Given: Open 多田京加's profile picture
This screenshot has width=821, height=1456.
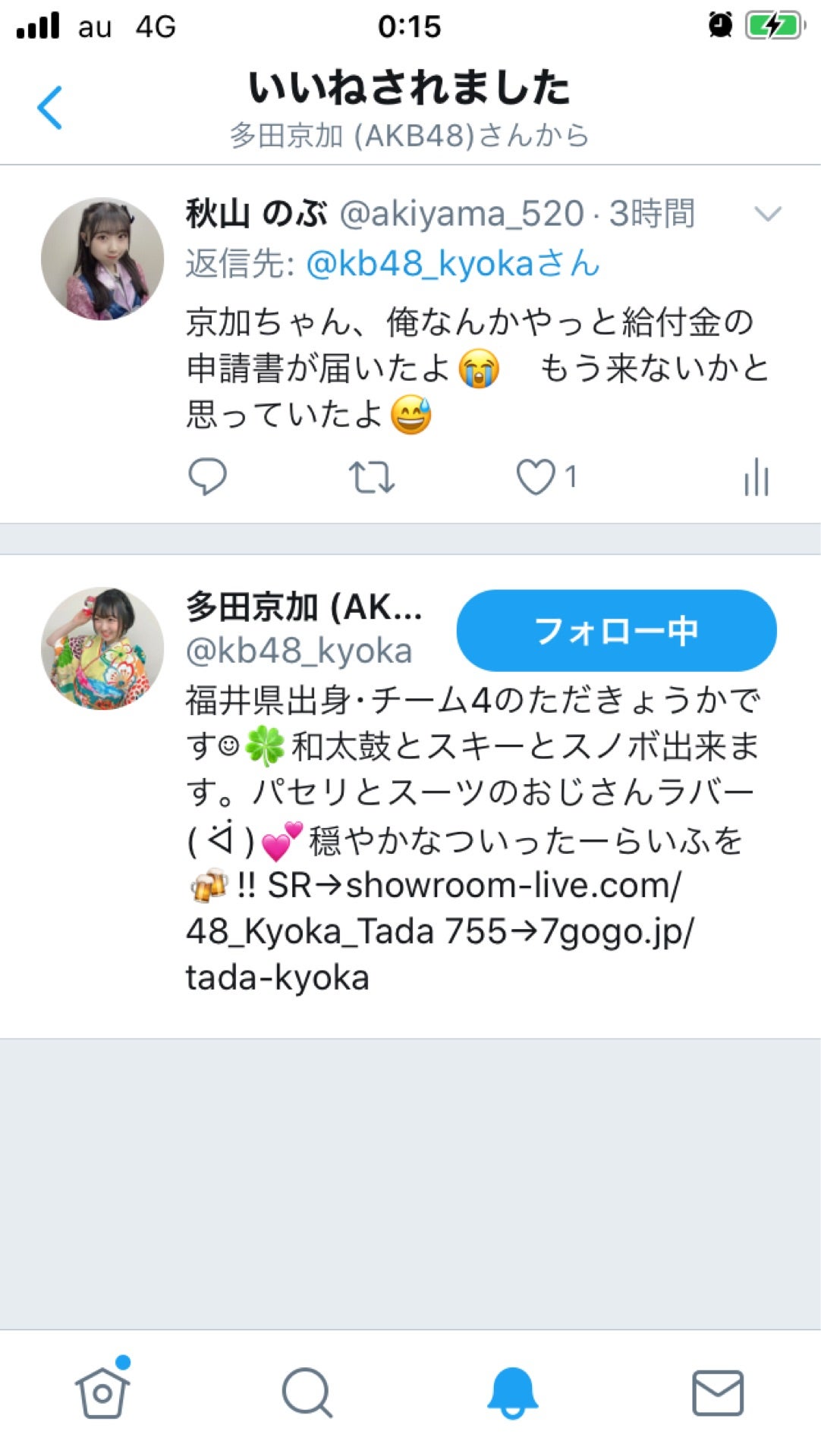Looking at the screenshot, I should coord(102,648).
